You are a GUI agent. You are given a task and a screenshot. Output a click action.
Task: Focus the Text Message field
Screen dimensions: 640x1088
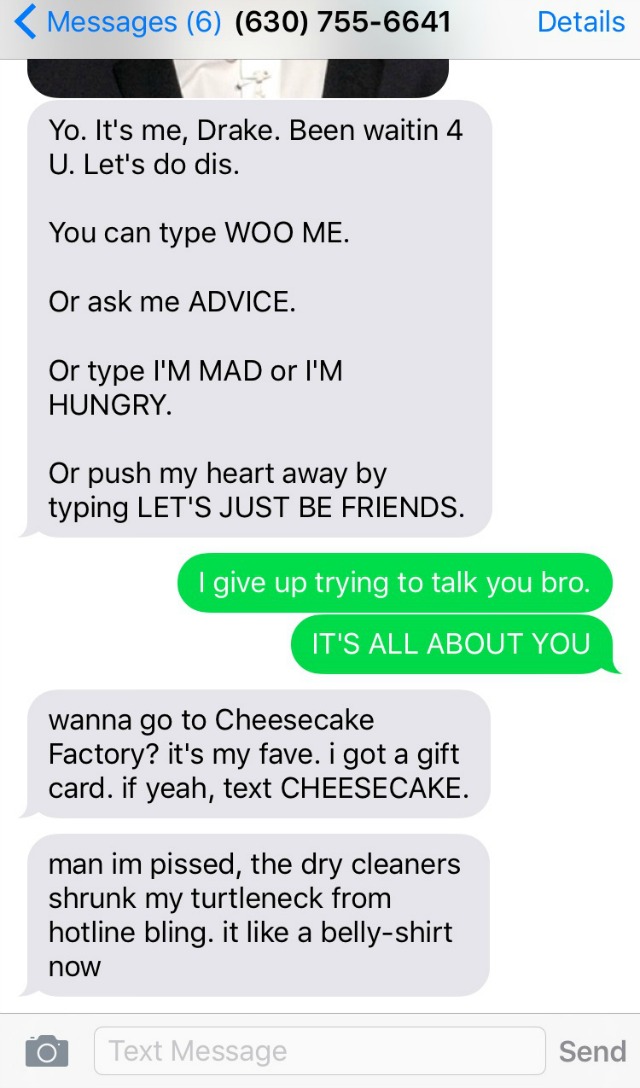[319, 1051]
